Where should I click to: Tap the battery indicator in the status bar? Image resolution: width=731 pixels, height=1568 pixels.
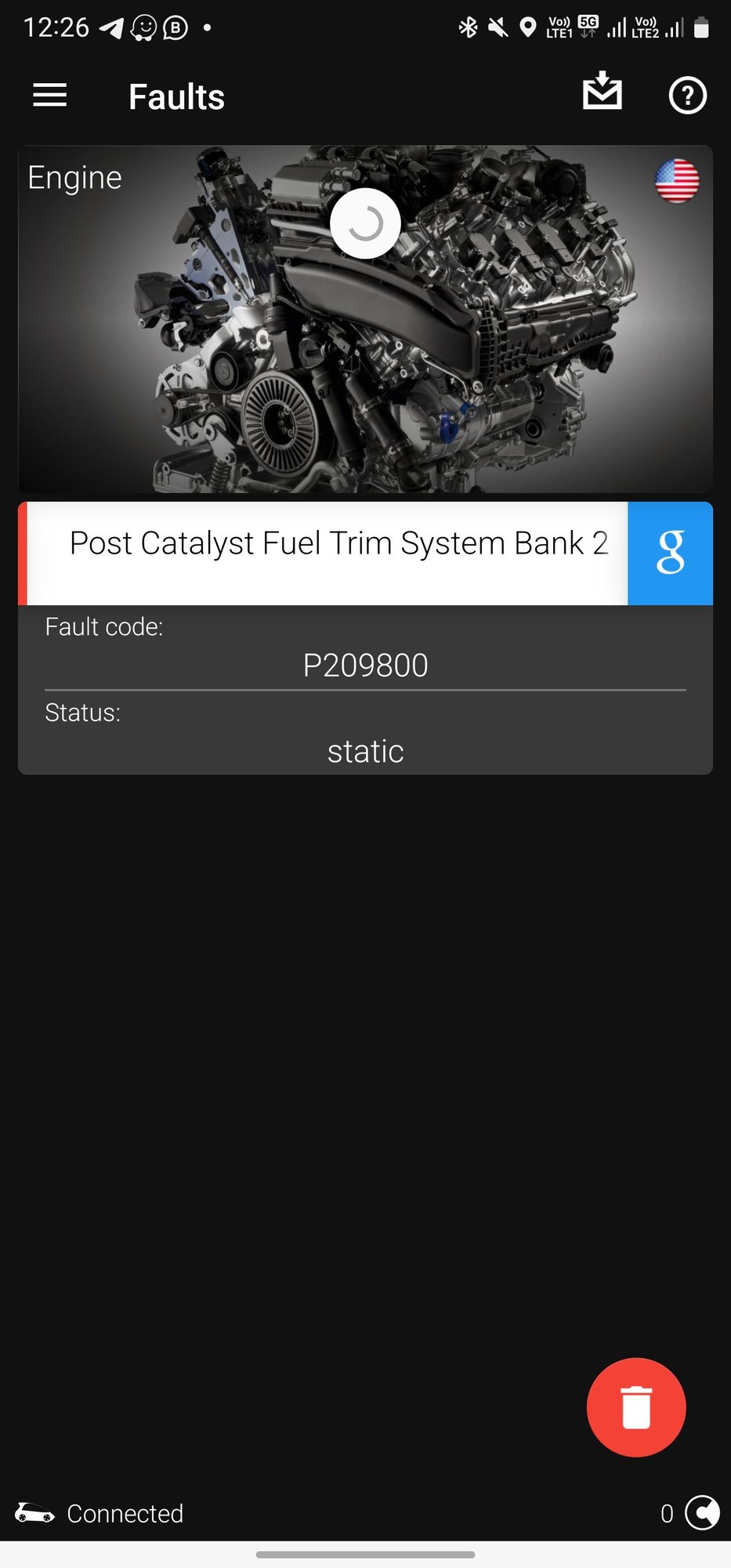click(x=700, y=26)
